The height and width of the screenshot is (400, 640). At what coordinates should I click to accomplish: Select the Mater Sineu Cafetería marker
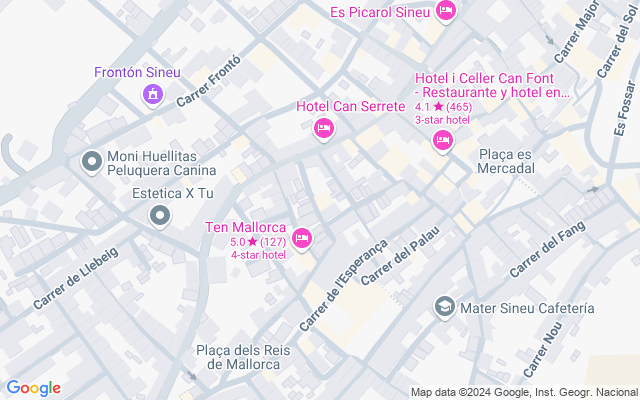coord(444,307)
